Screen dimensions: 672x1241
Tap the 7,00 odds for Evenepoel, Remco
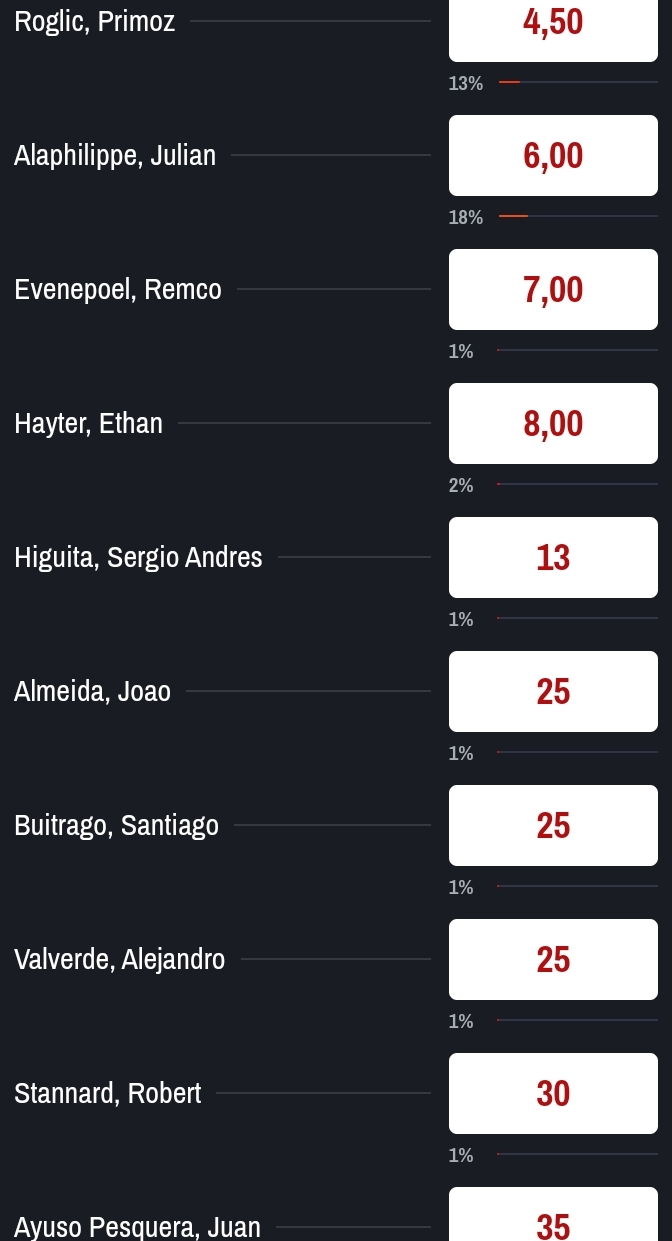pos(553,289)
